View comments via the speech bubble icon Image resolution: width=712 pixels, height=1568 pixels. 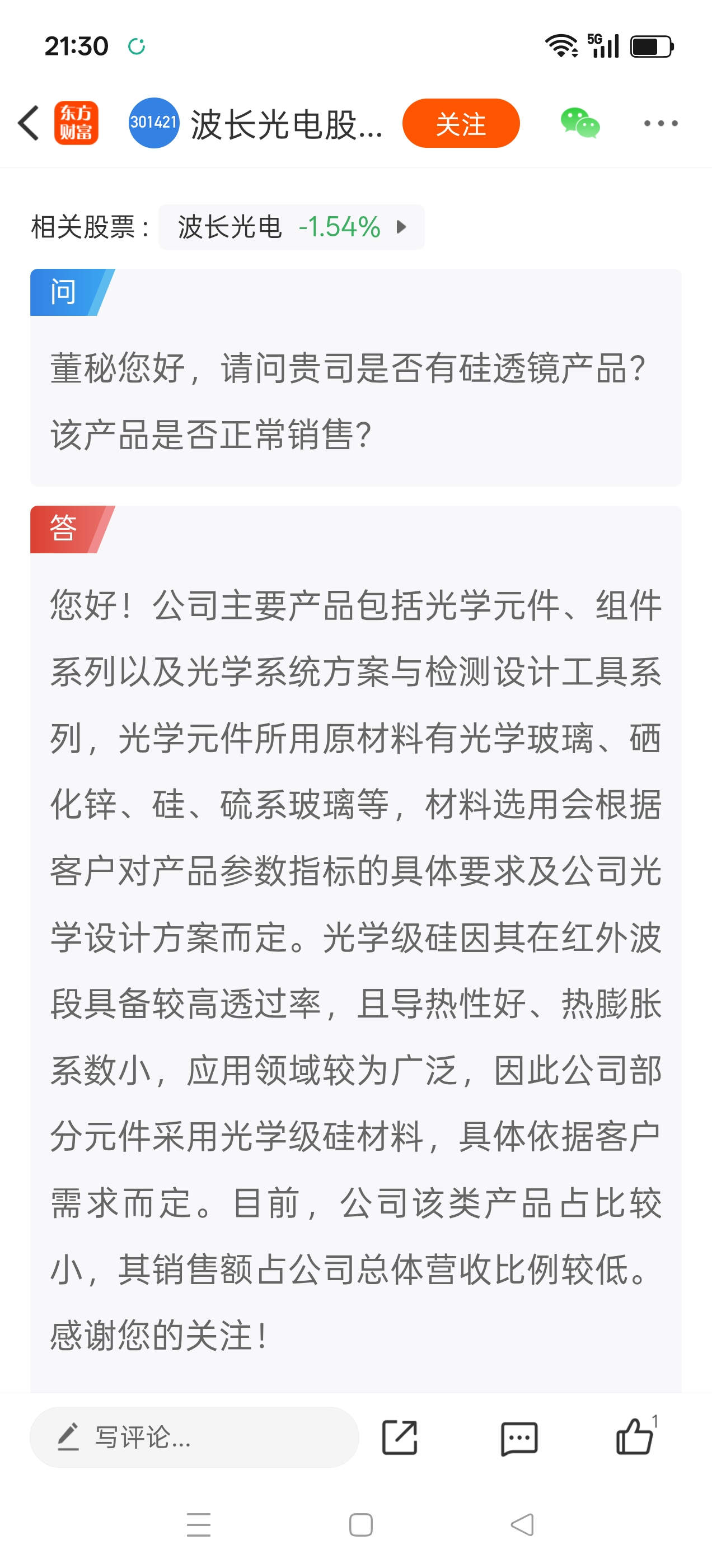(519, 1438)
